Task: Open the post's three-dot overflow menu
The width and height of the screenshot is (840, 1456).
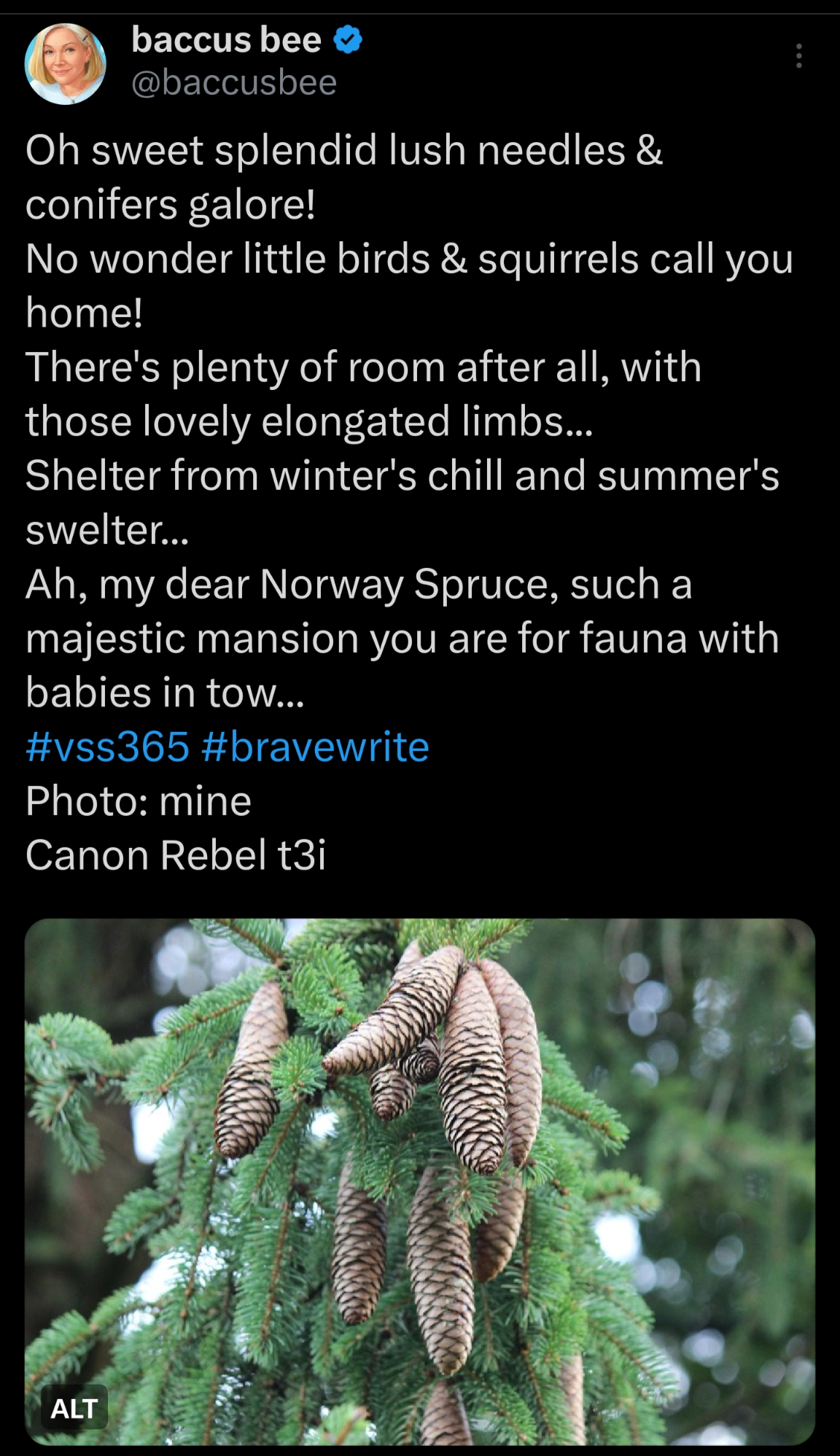Action: tap(799, 56)
